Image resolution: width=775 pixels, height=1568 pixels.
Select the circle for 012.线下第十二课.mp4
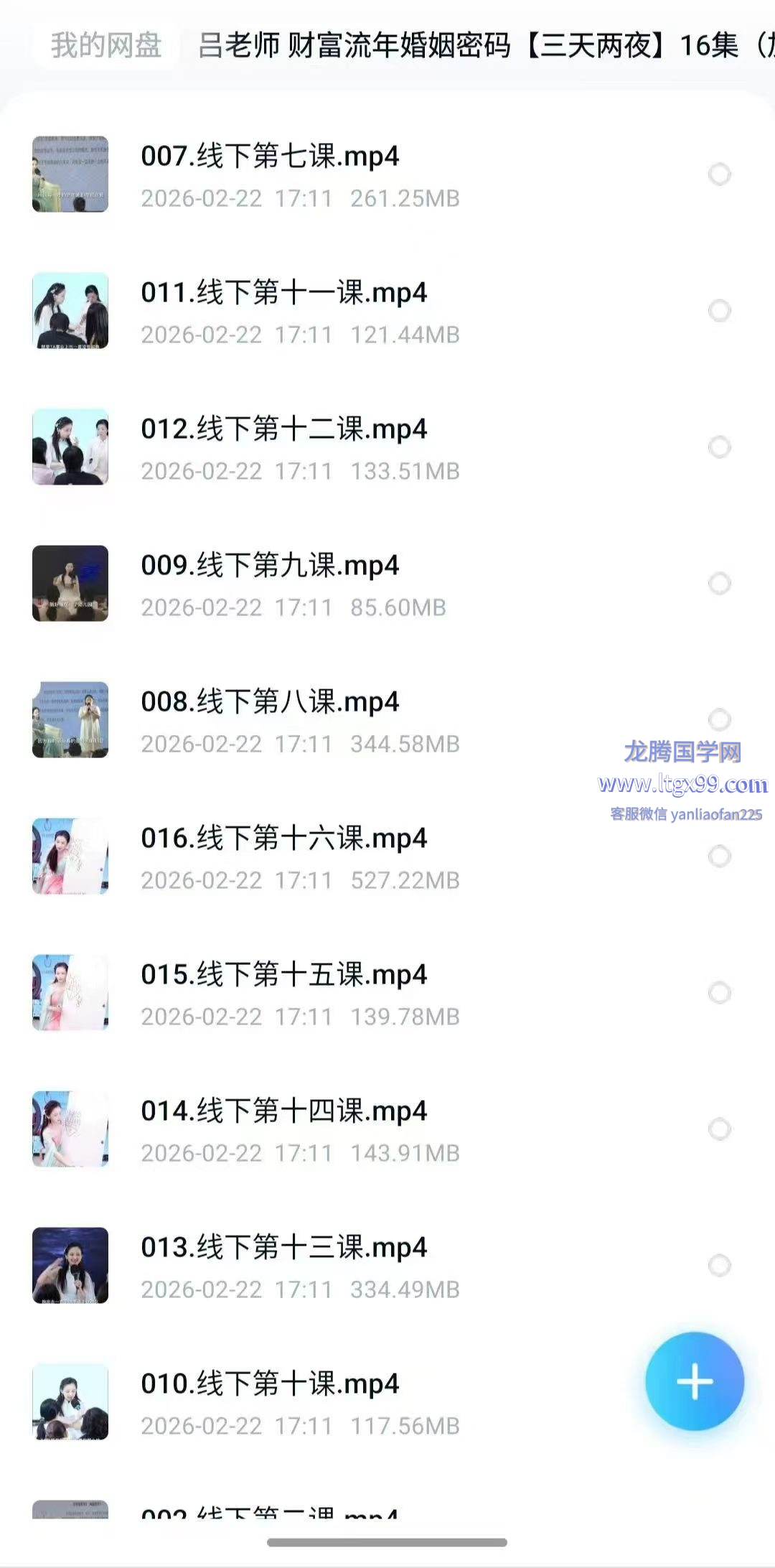[719, 447]
